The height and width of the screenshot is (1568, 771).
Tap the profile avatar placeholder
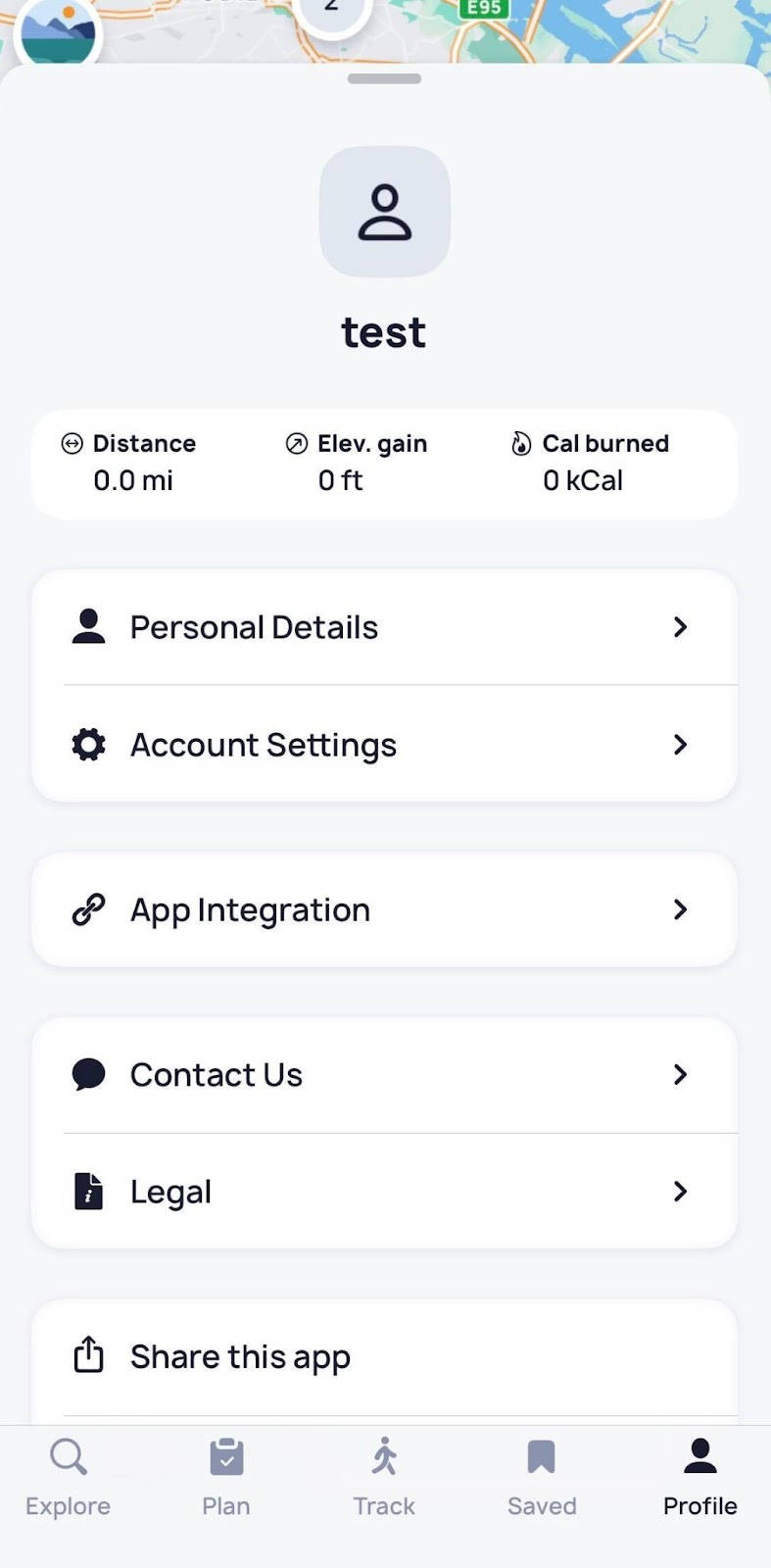coord(385,212)
